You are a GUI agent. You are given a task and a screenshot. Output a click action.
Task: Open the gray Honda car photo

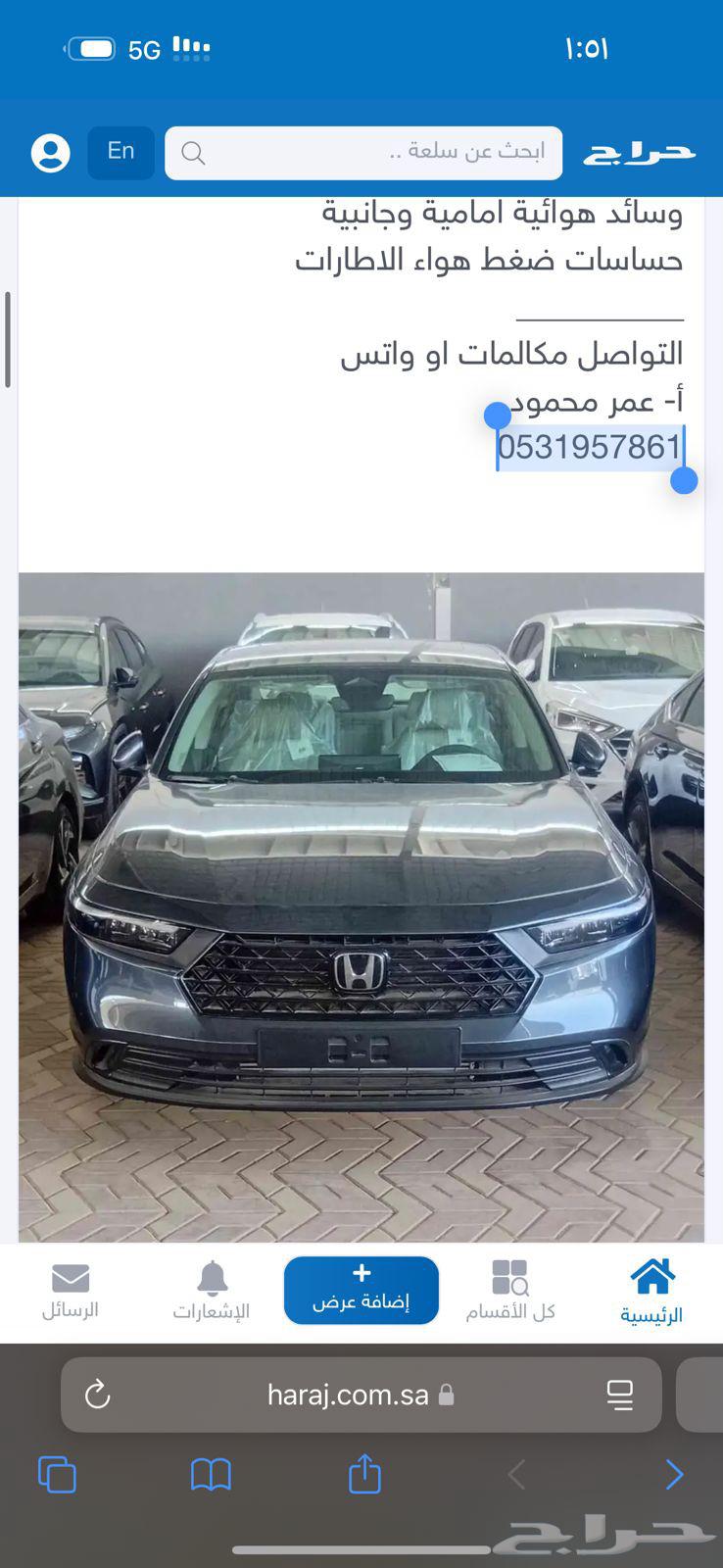(x=361, y=906)
